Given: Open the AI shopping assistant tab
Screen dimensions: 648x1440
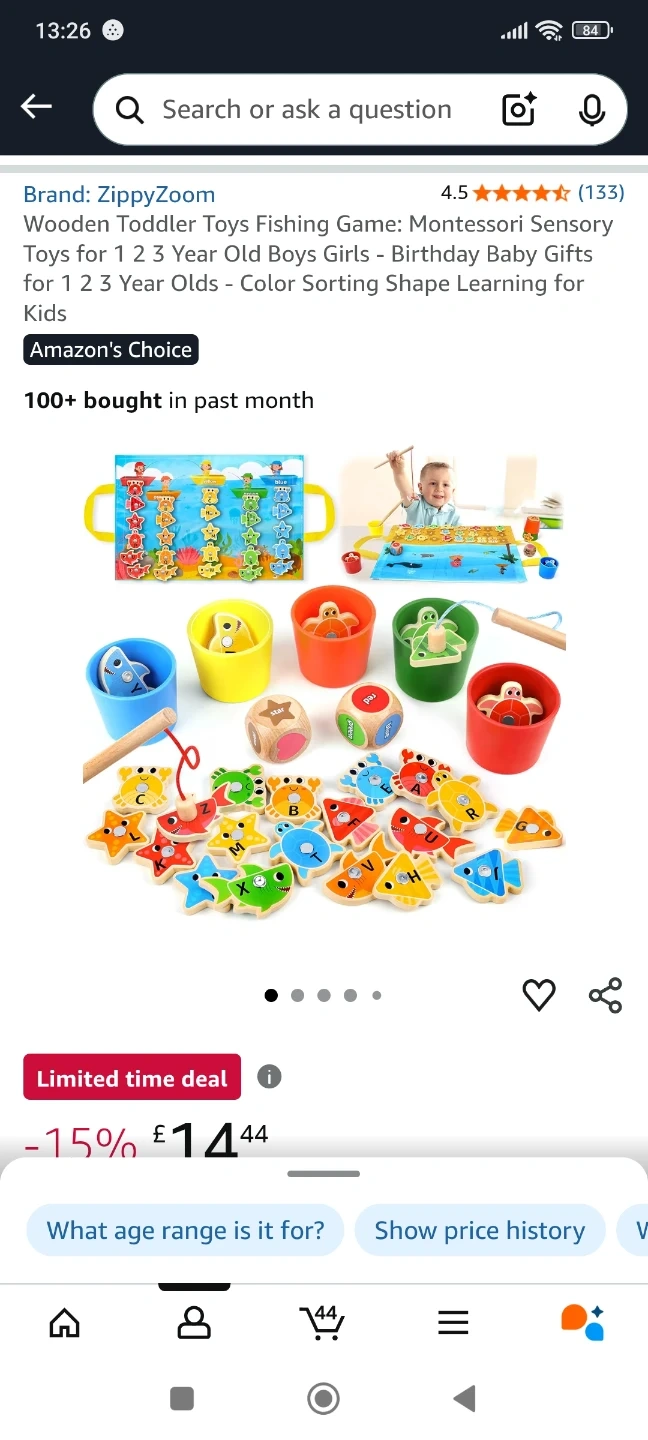Looking at the screenshot, I should pyautogui.click(x=582, y=1322).
